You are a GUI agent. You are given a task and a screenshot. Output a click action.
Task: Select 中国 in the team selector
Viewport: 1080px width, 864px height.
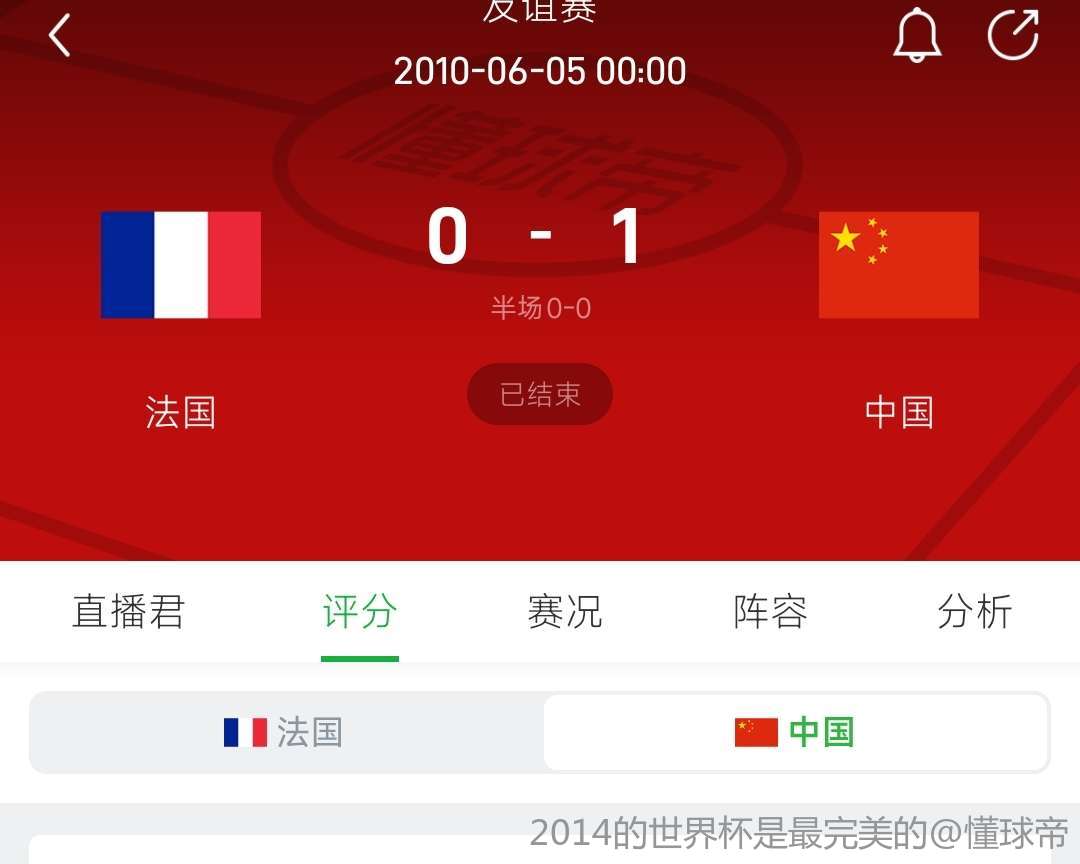[x=796, y=732]
